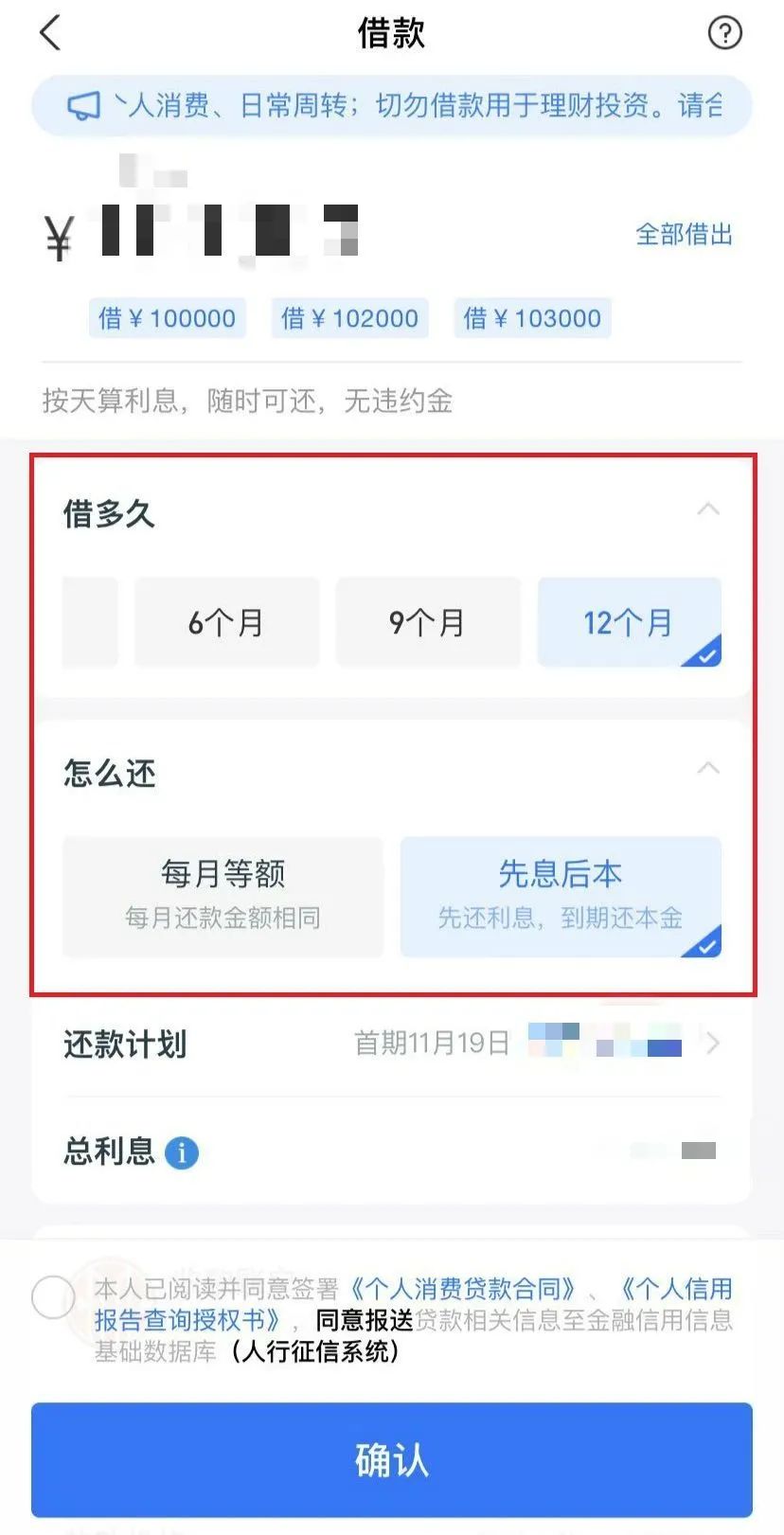Collapse the 怎么还 section
The image size is (784, 1535).
[707, 768]
